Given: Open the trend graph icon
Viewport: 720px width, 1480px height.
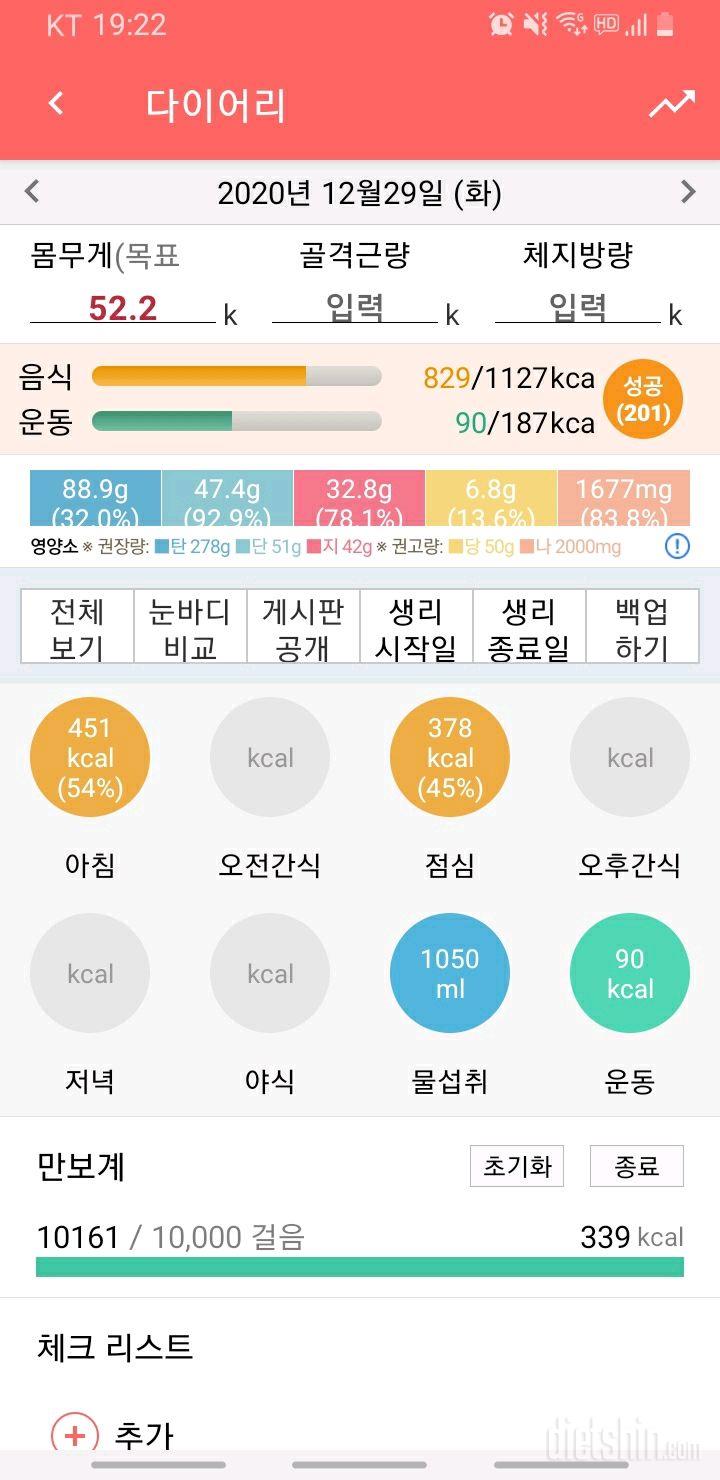Looking at the screenshot, I should tap(671, 104).
